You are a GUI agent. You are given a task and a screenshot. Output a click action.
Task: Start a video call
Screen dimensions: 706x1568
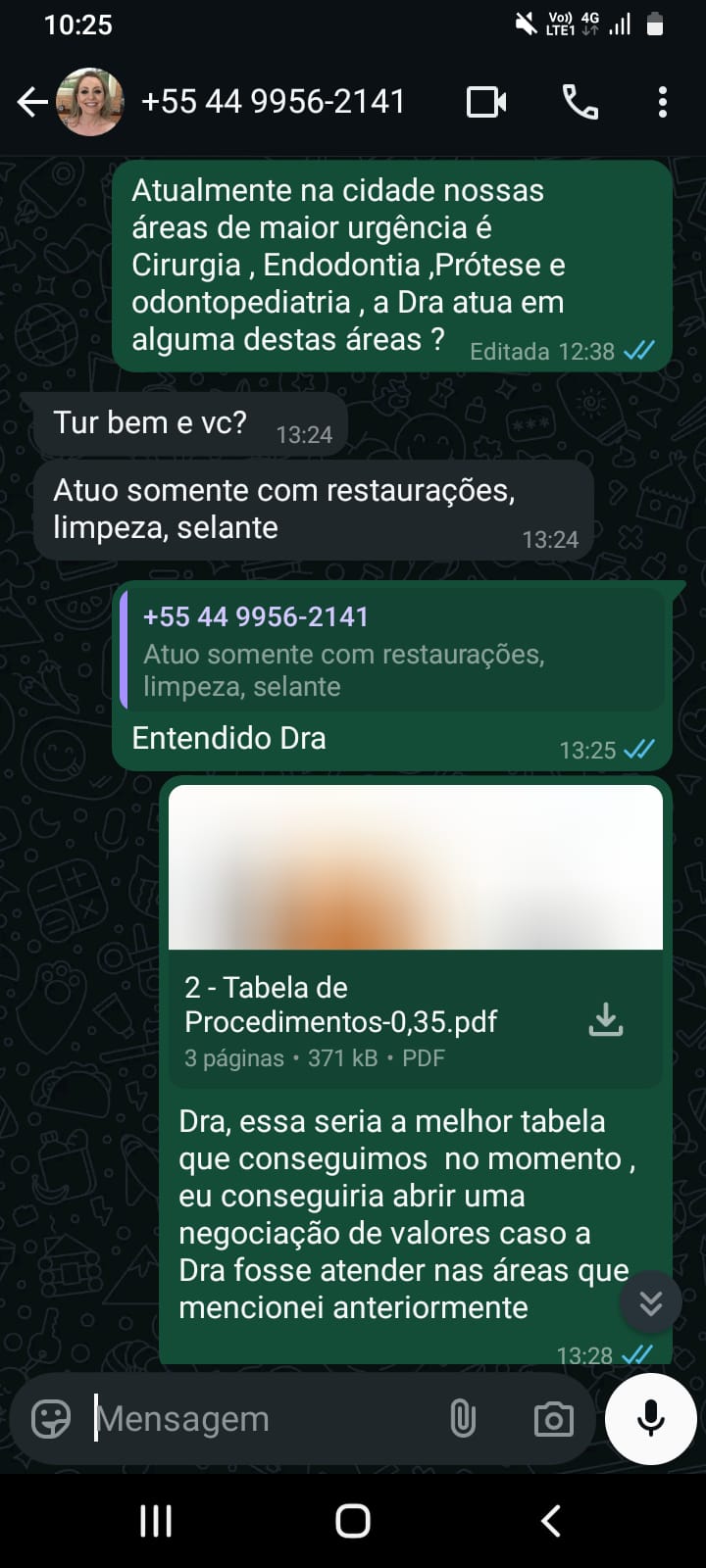point(486,102)
